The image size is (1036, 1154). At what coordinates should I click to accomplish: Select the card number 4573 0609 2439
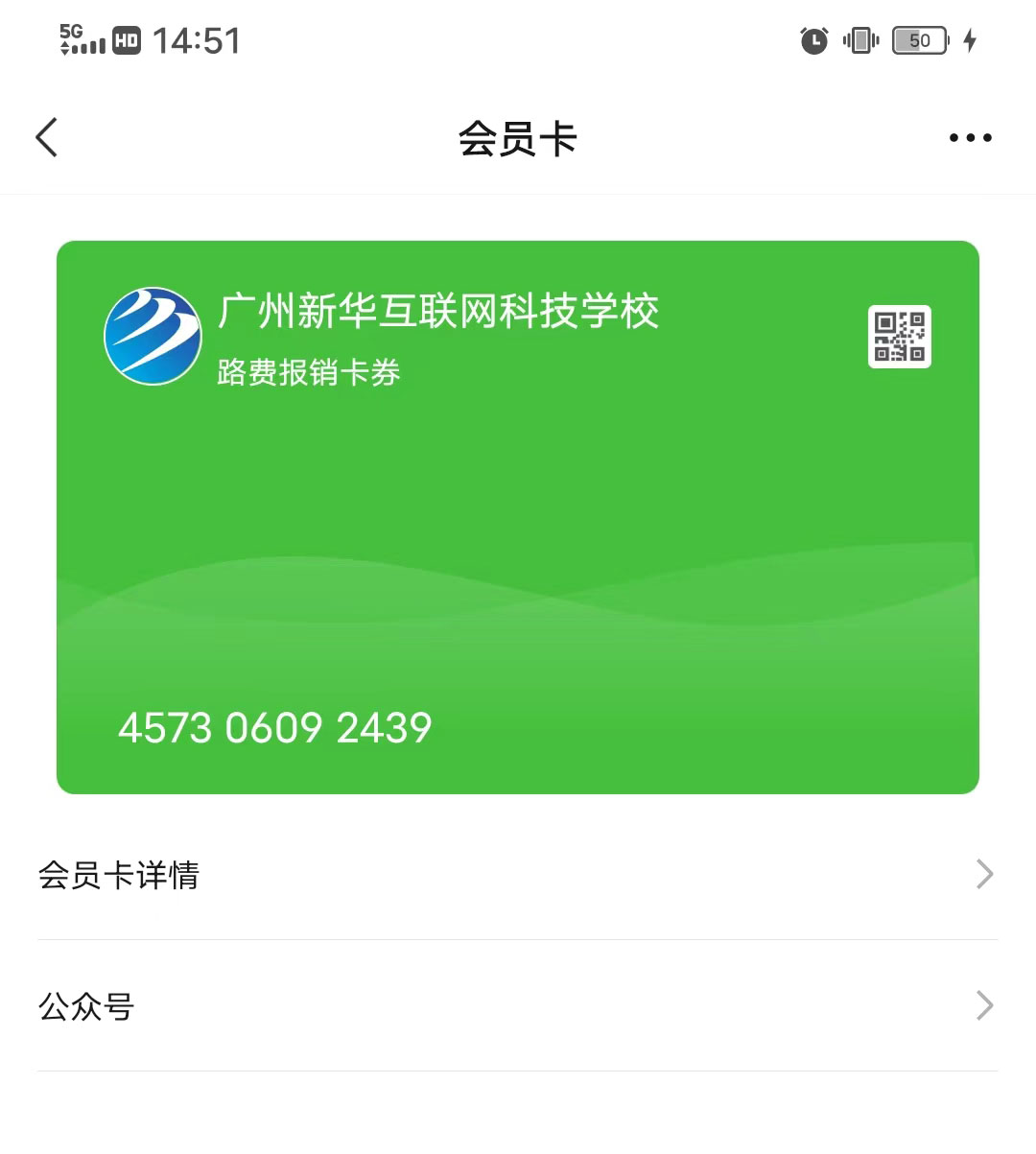(x=274, y=727)
